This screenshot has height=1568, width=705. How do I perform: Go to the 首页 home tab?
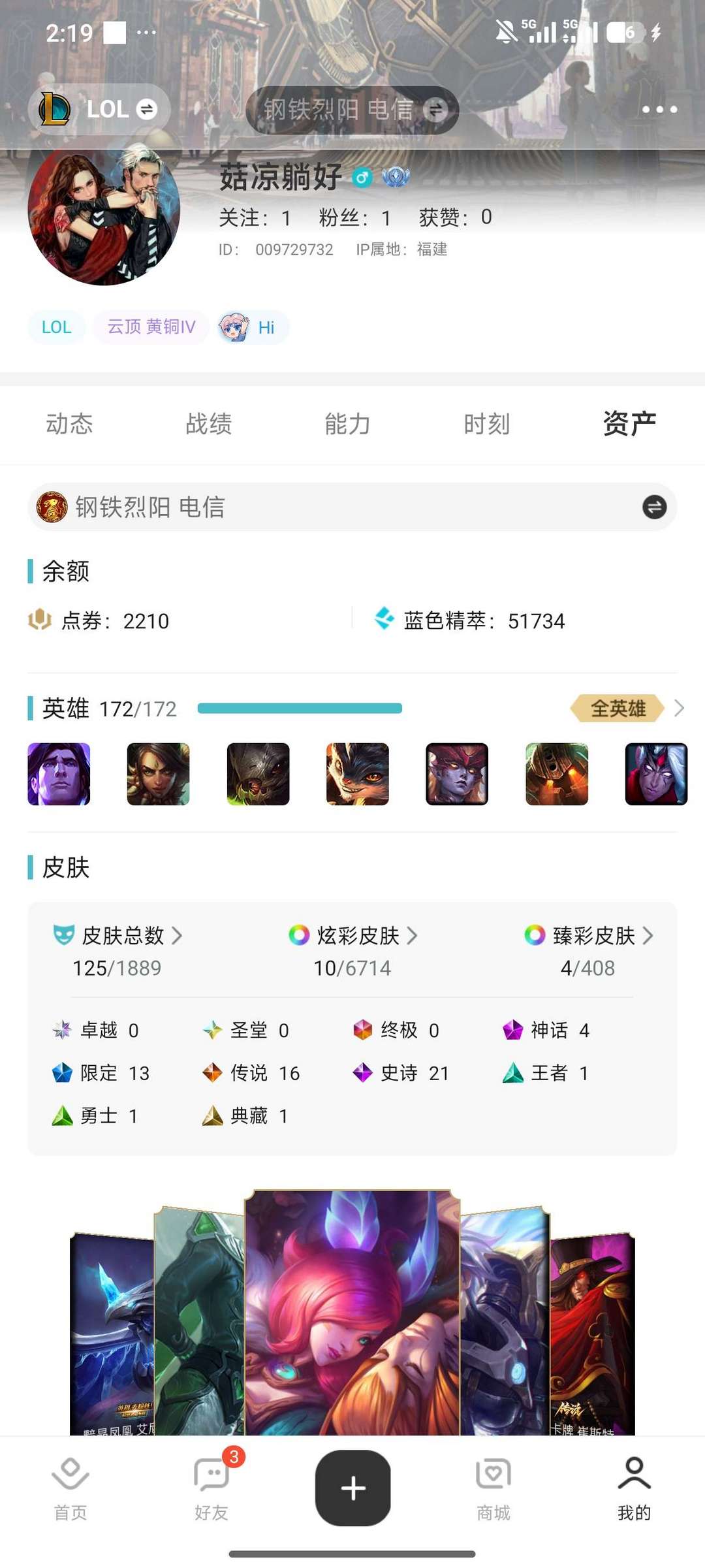coord(70,1488)
